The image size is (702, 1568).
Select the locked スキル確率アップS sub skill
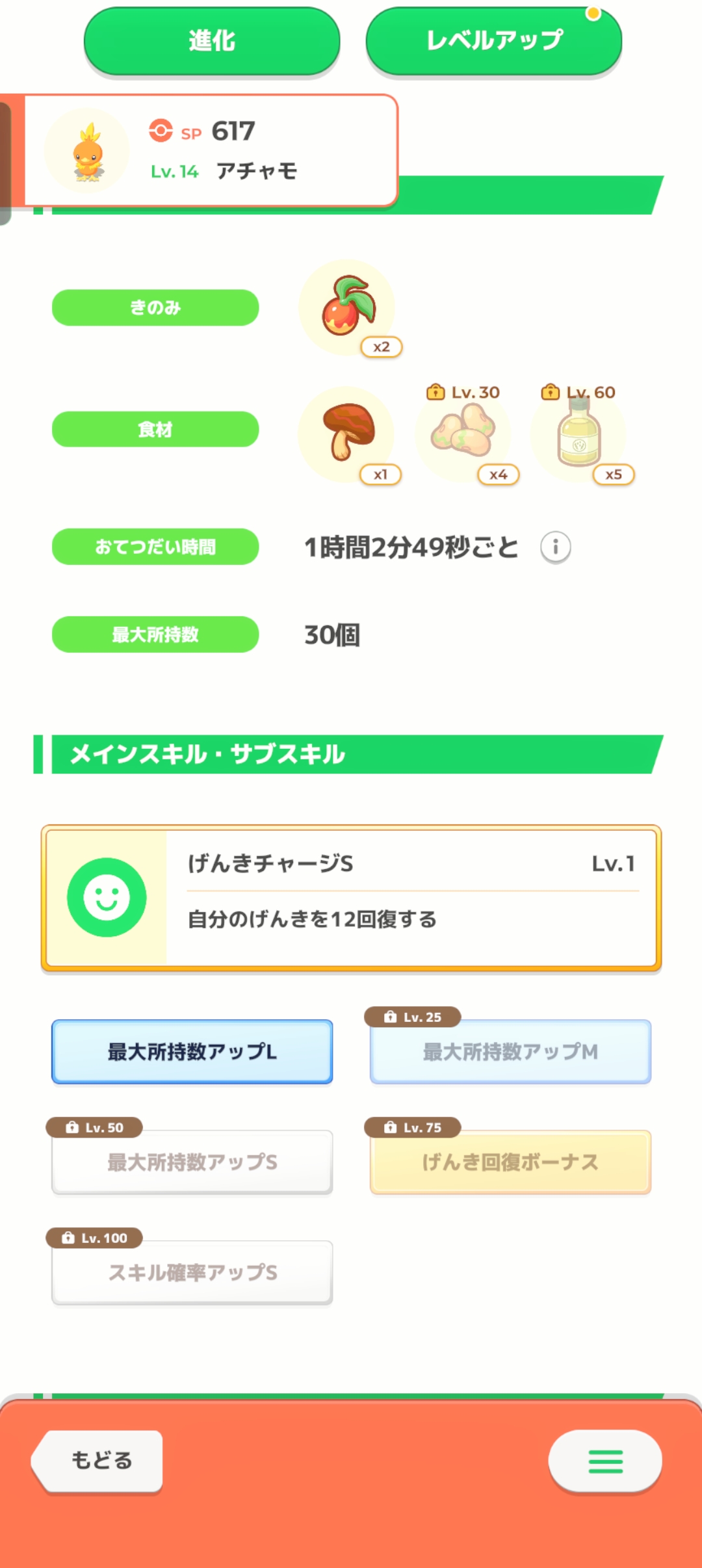192,1272
